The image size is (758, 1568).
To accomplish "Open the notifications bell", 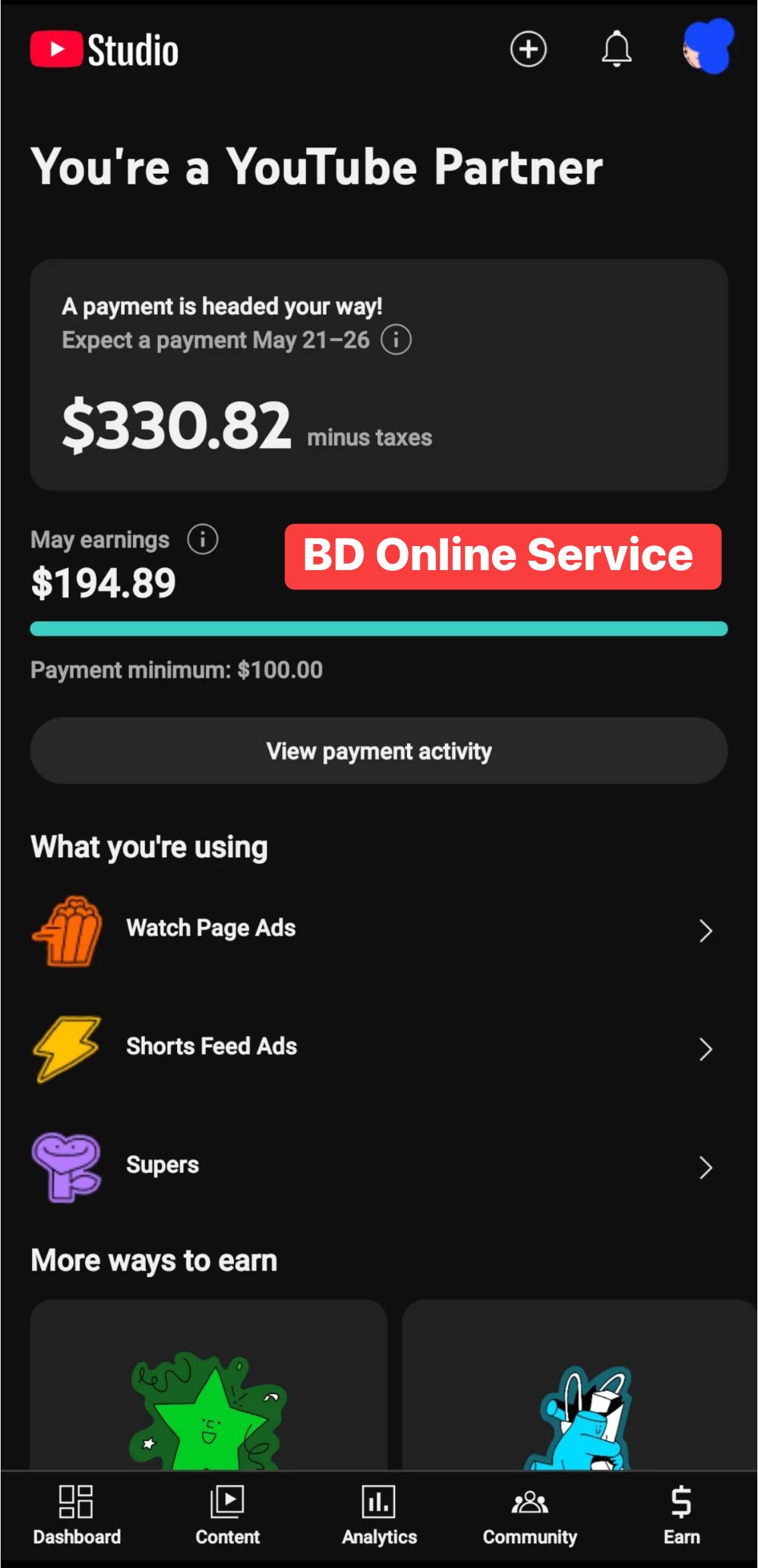I will pyautogui.click(x=616, y=49).
